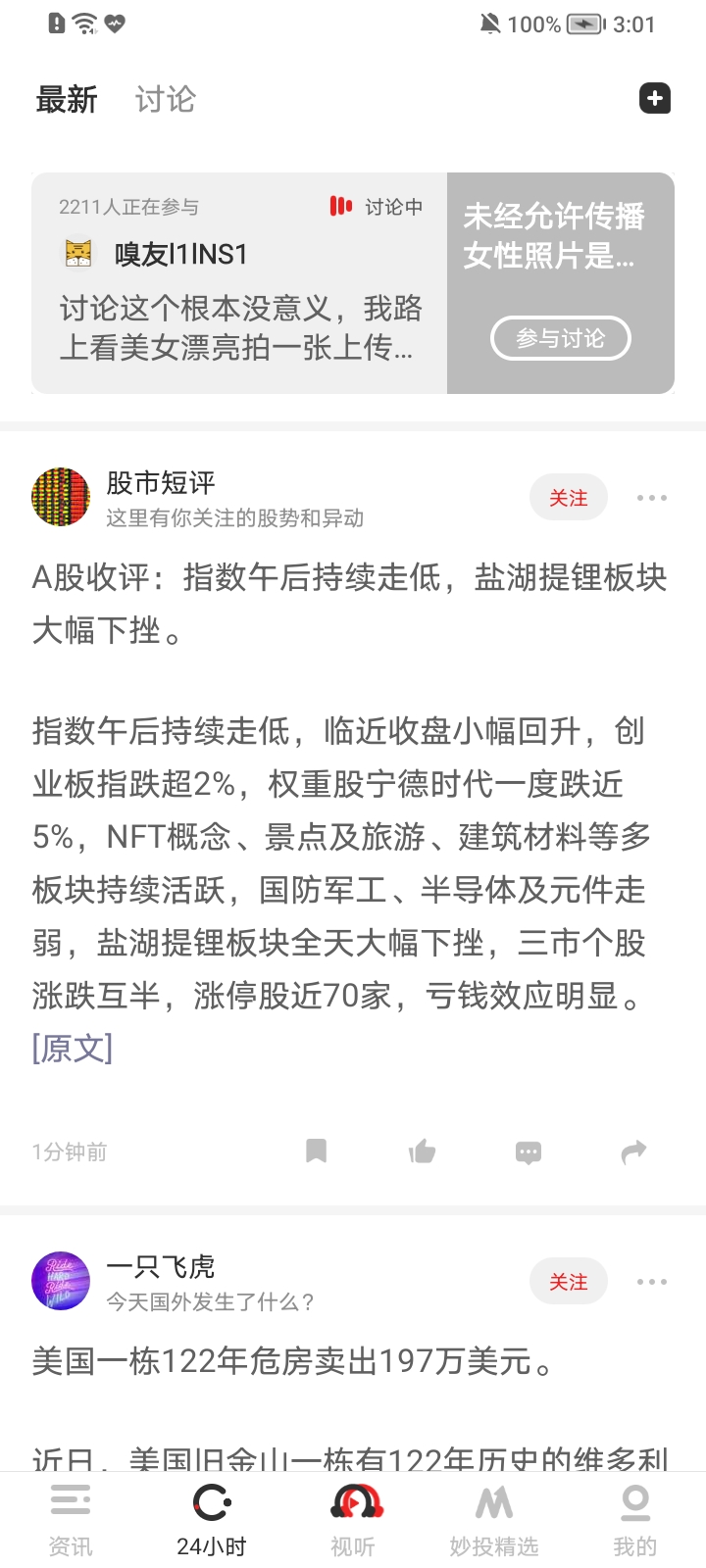Screen dimensions: 706x1568
Task: Open the overflow menu on 股市短评's post
Action: coord(651,498)
